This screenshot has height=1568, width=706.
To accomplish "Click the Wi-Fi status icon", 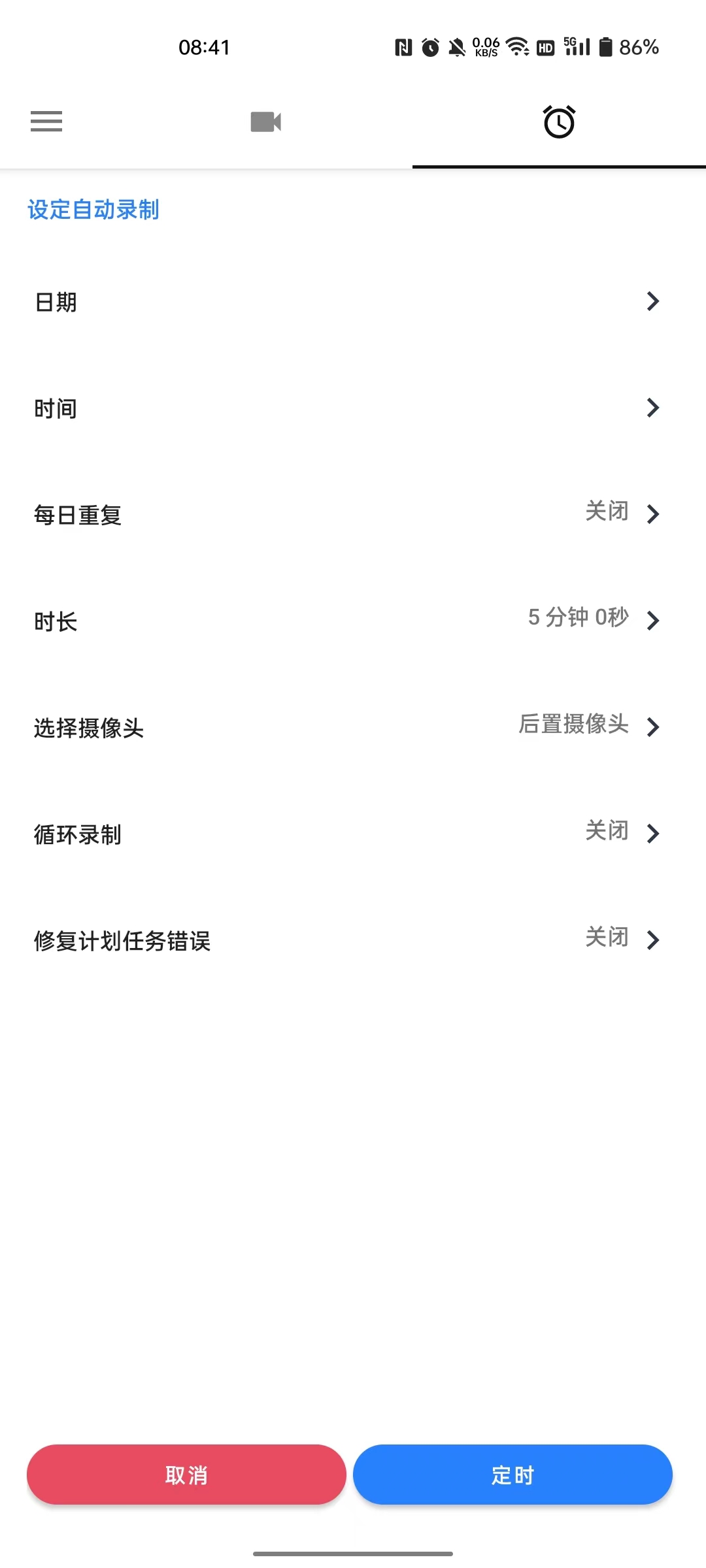I will point(516,46).
